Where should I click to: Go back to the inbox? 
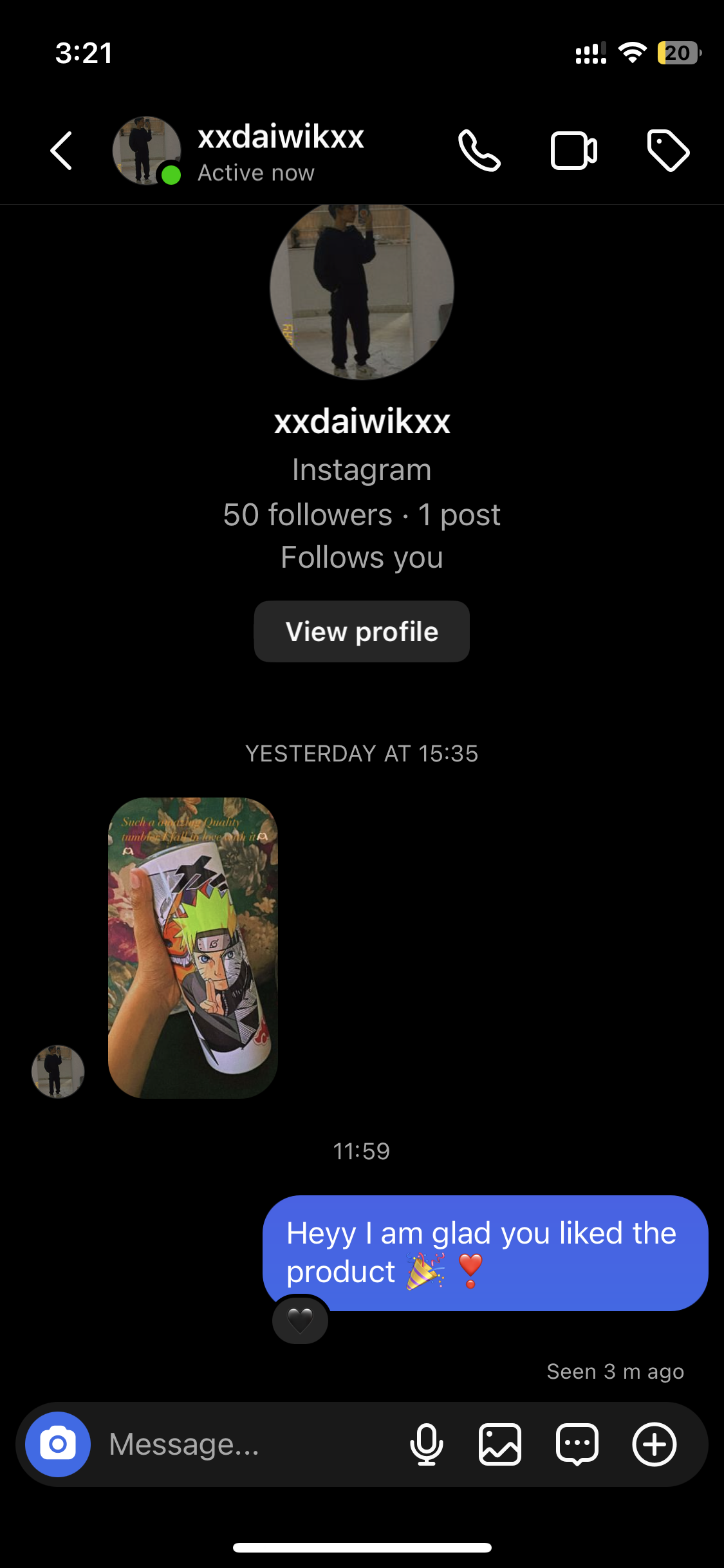62,151
